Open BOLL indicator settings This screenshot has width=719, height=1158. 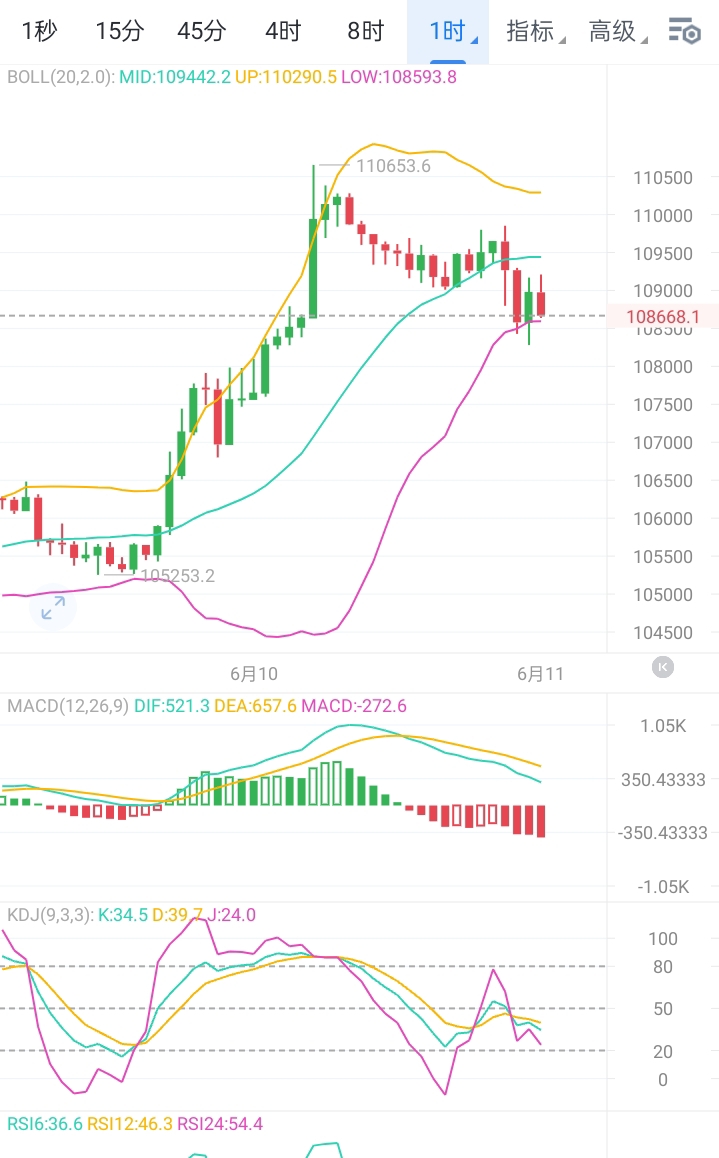(x=61, y=77)
